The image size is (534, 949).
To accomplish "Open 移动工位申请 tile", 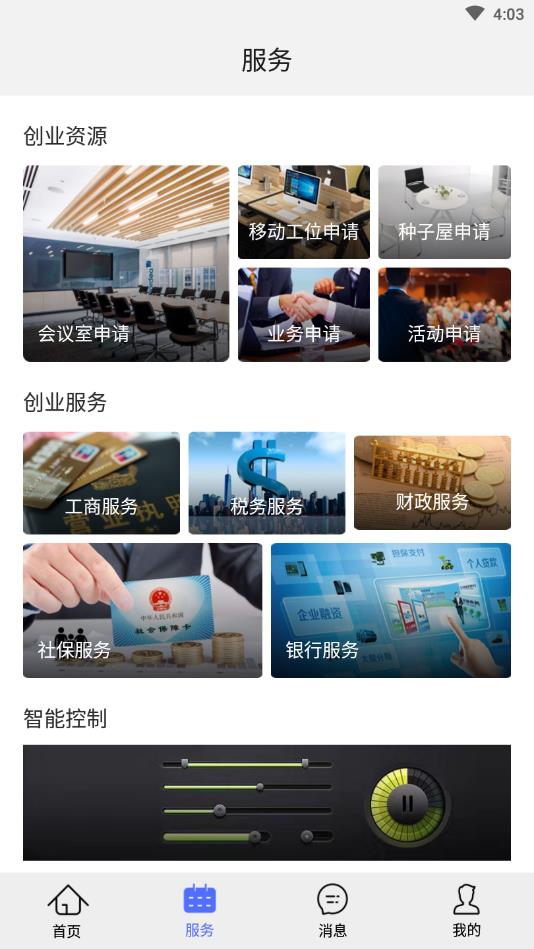I will point(304,212).
